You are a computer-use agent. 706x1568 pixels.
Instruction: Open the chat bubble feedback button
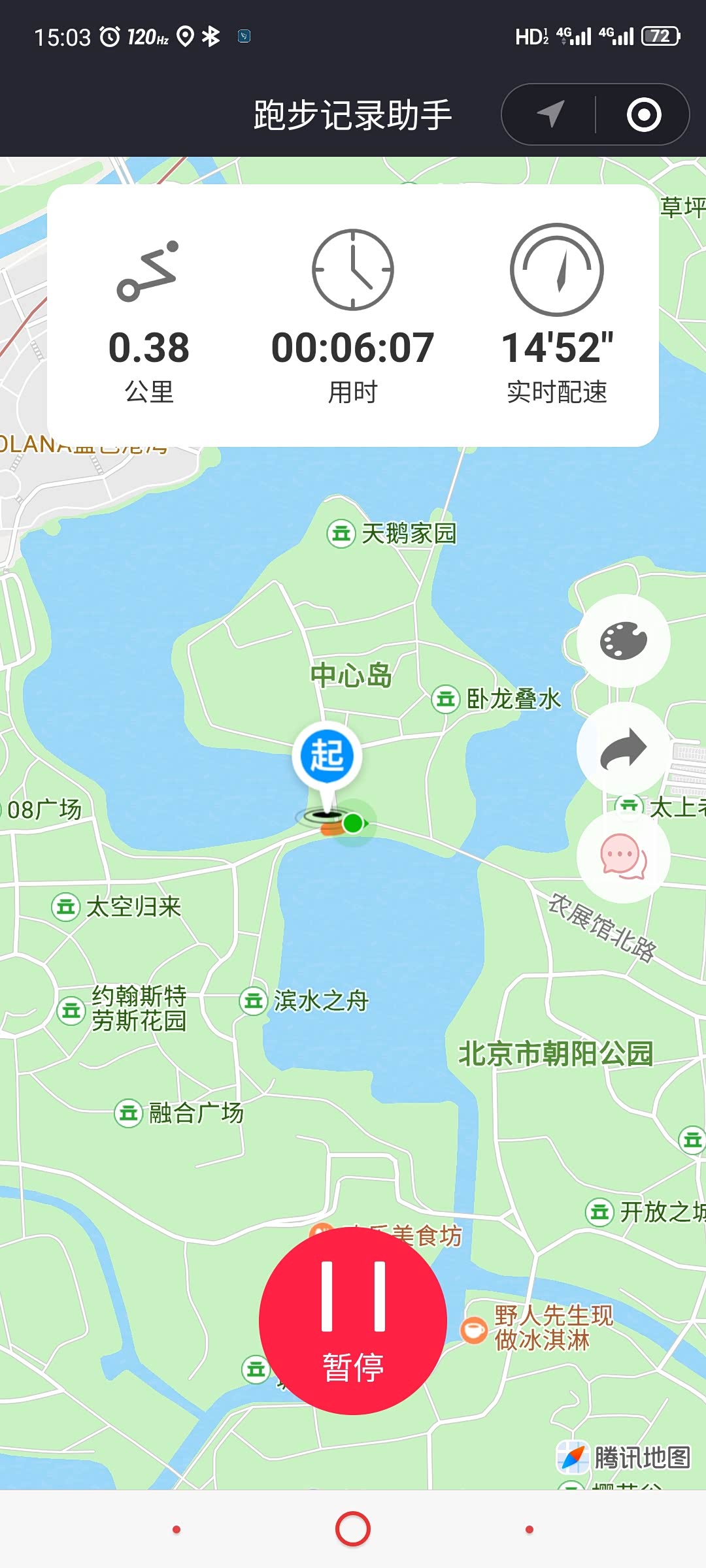tap(624, 857)
